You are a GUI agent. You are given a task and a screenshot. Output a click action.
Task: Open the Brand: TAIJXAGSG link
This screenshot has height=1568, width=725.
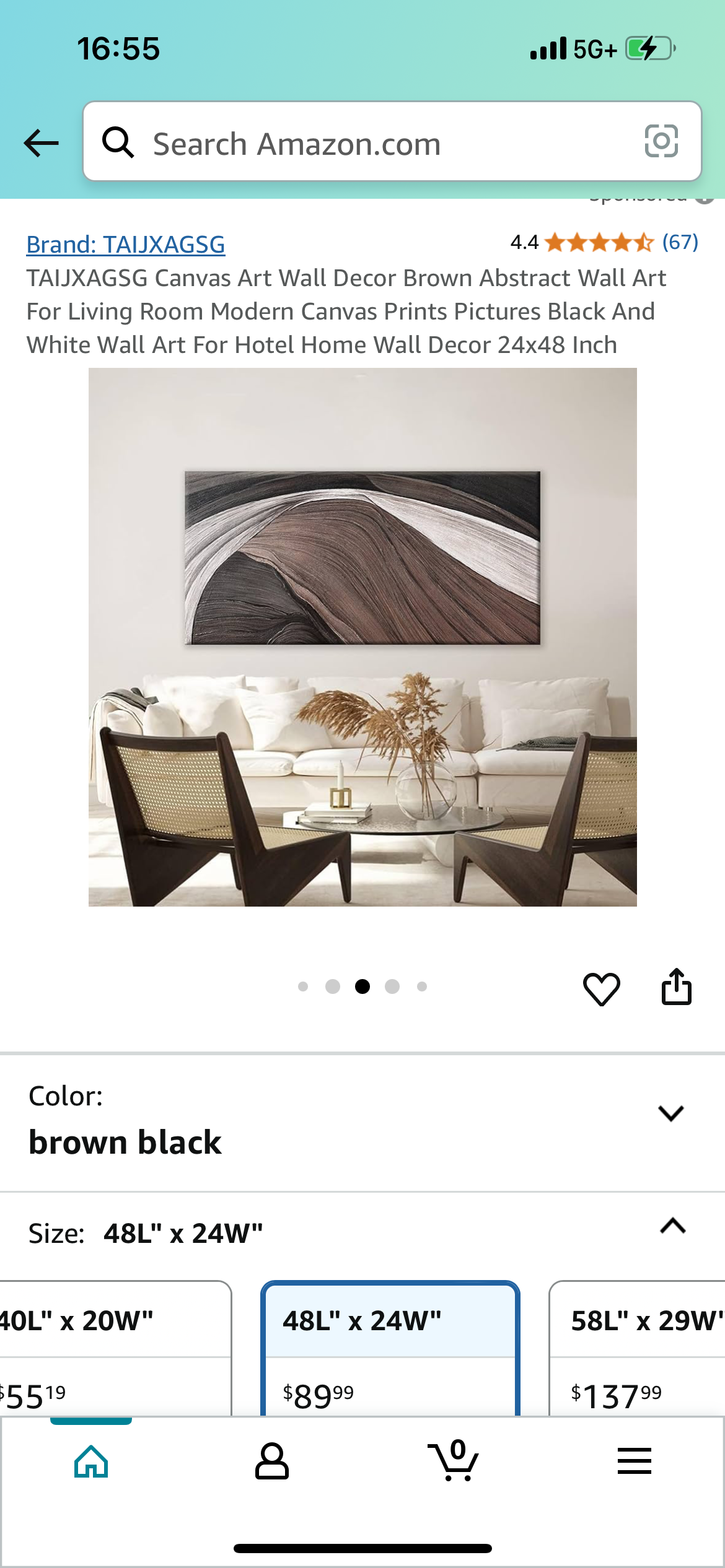pyautogui.click(x=126, y=245)
